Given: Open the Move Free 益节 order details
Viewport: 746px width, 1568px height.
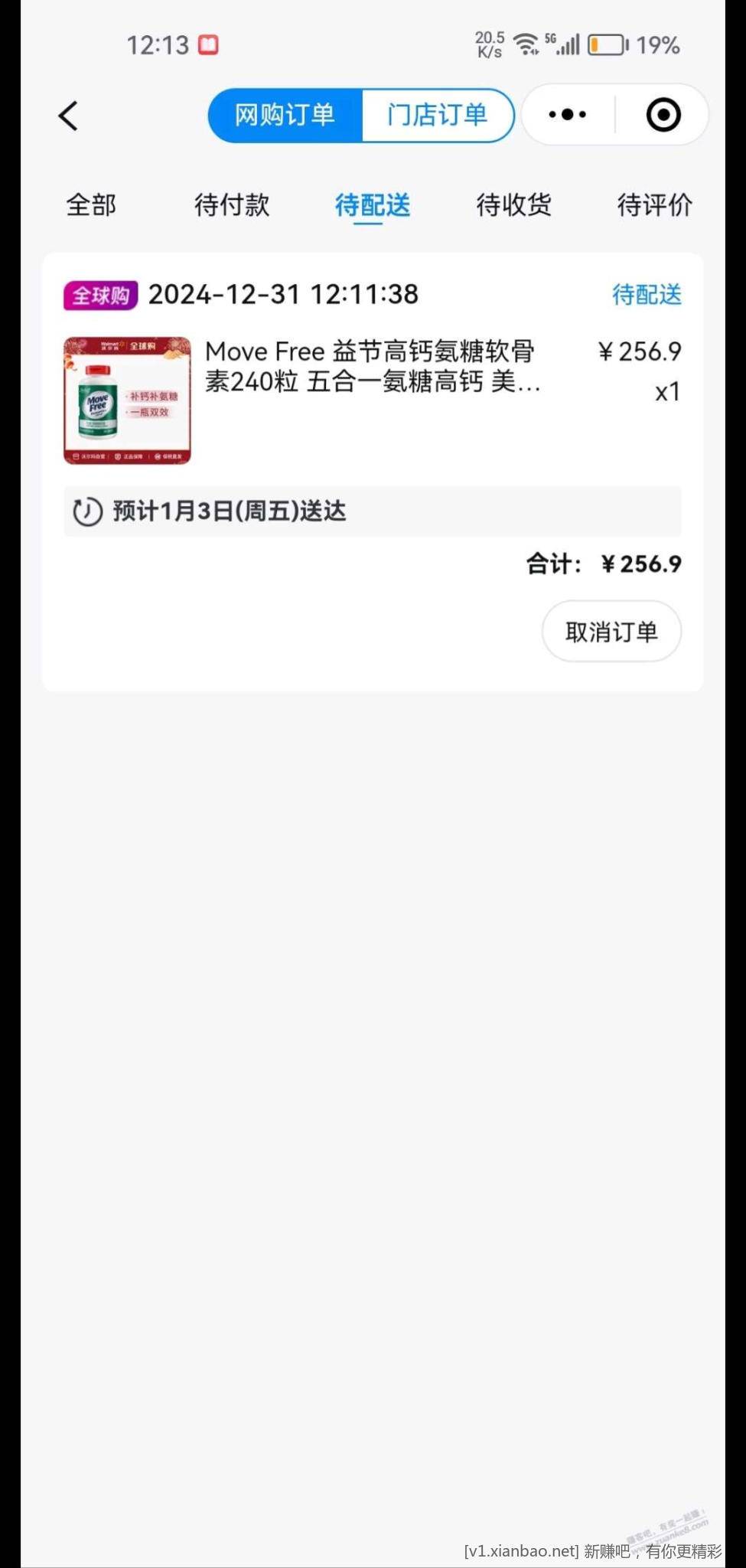Looking at the screenshot, I should point(372,367).
